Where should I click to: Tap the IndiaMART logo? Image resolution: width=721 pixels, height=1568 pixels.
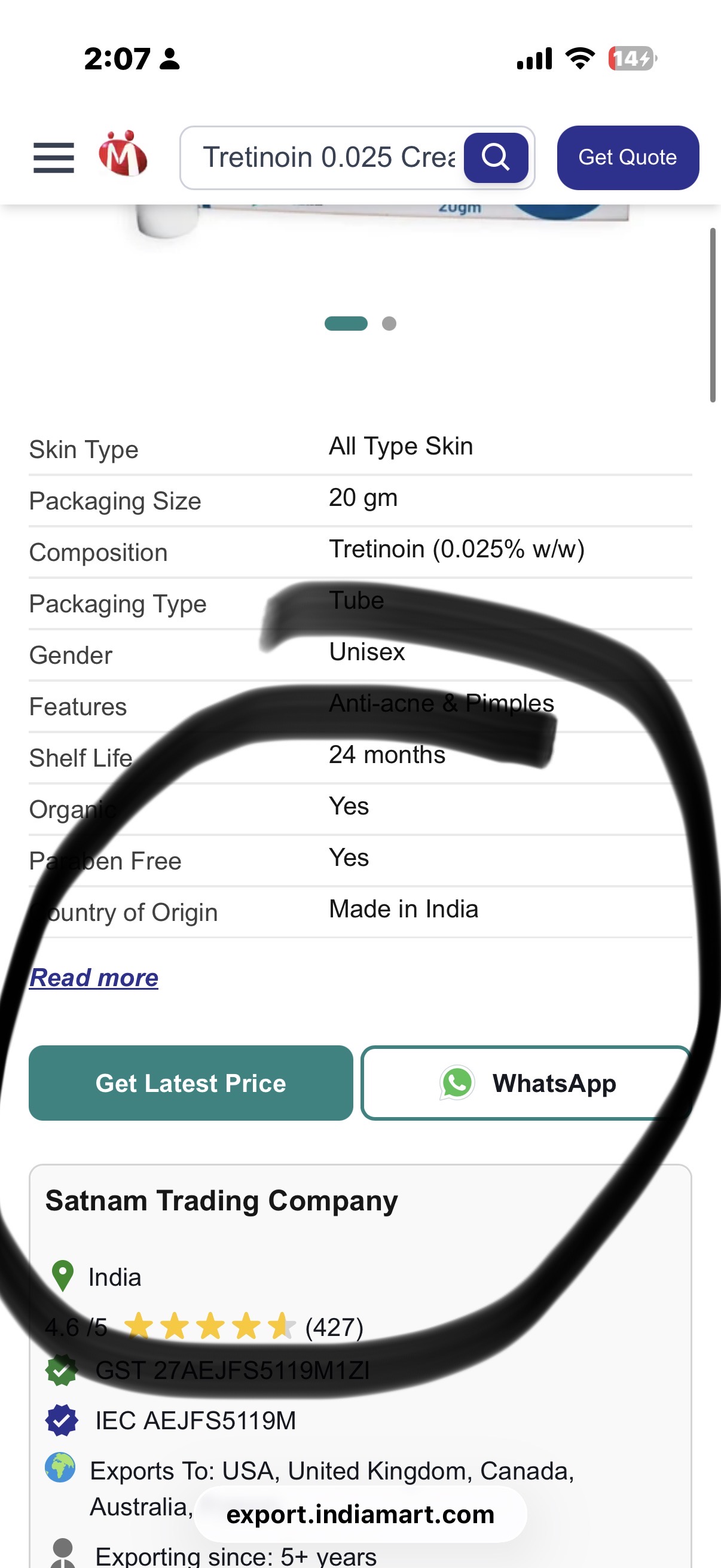click(123, 154)
